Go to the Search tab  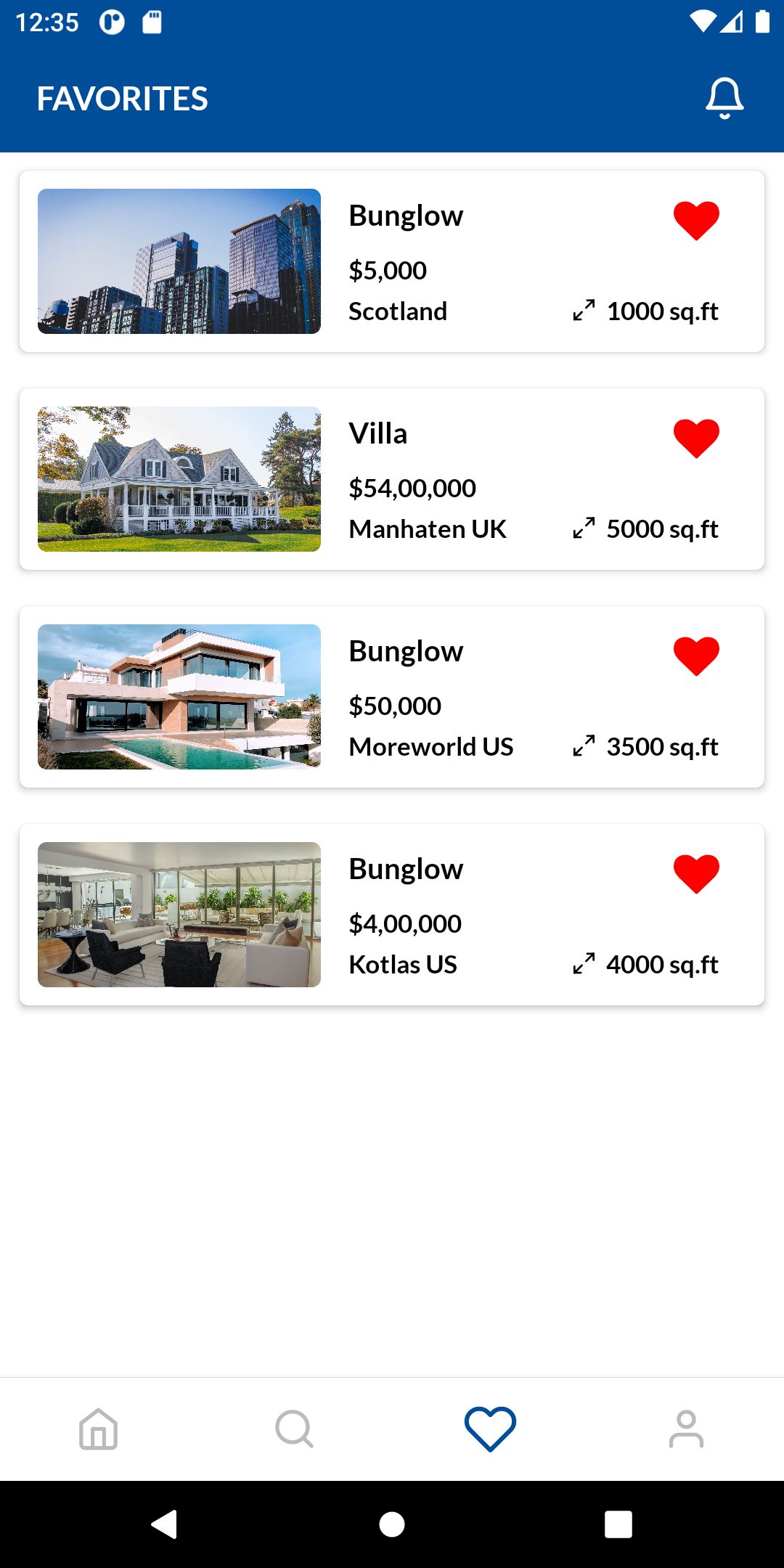[x=294, y=1429]
